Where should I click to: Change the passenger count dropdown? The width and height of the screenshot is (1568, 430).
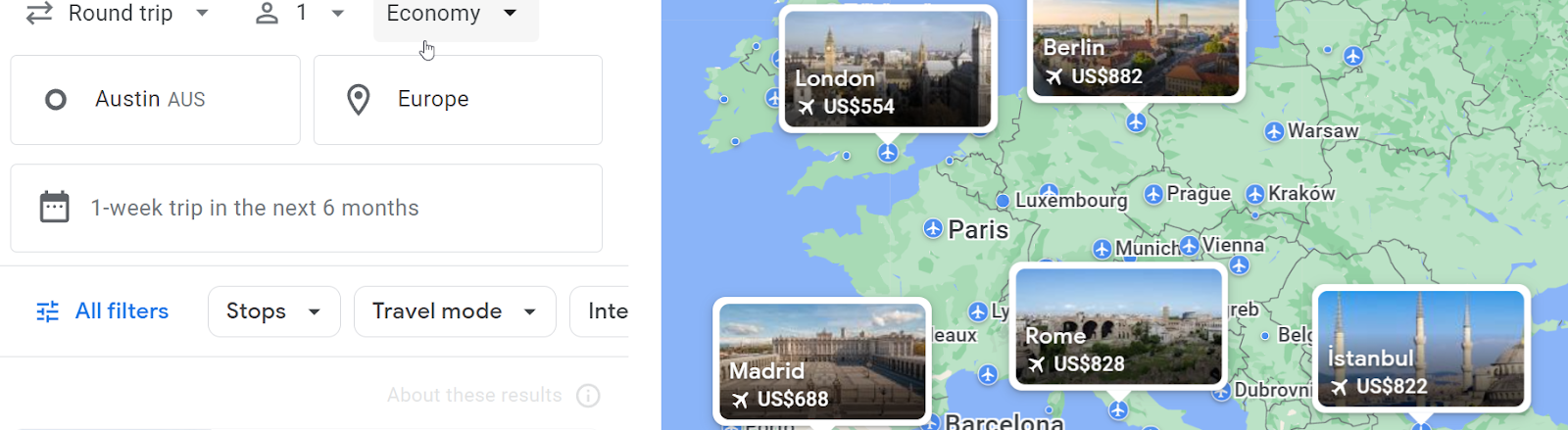pyautogui.click(x=300, y=14)
